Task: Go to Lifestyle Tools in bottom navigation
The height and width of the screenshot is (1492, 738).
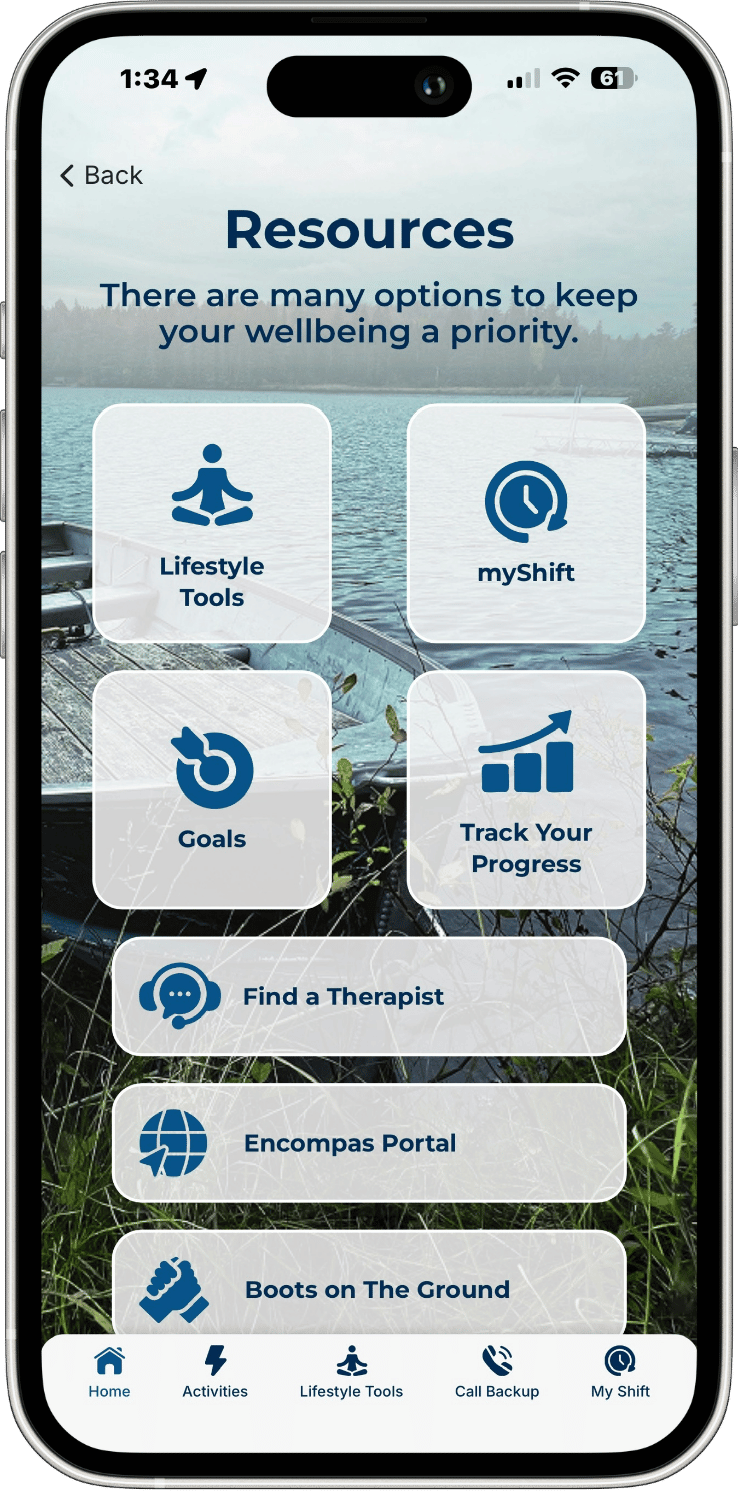Action: point(351,1372)
